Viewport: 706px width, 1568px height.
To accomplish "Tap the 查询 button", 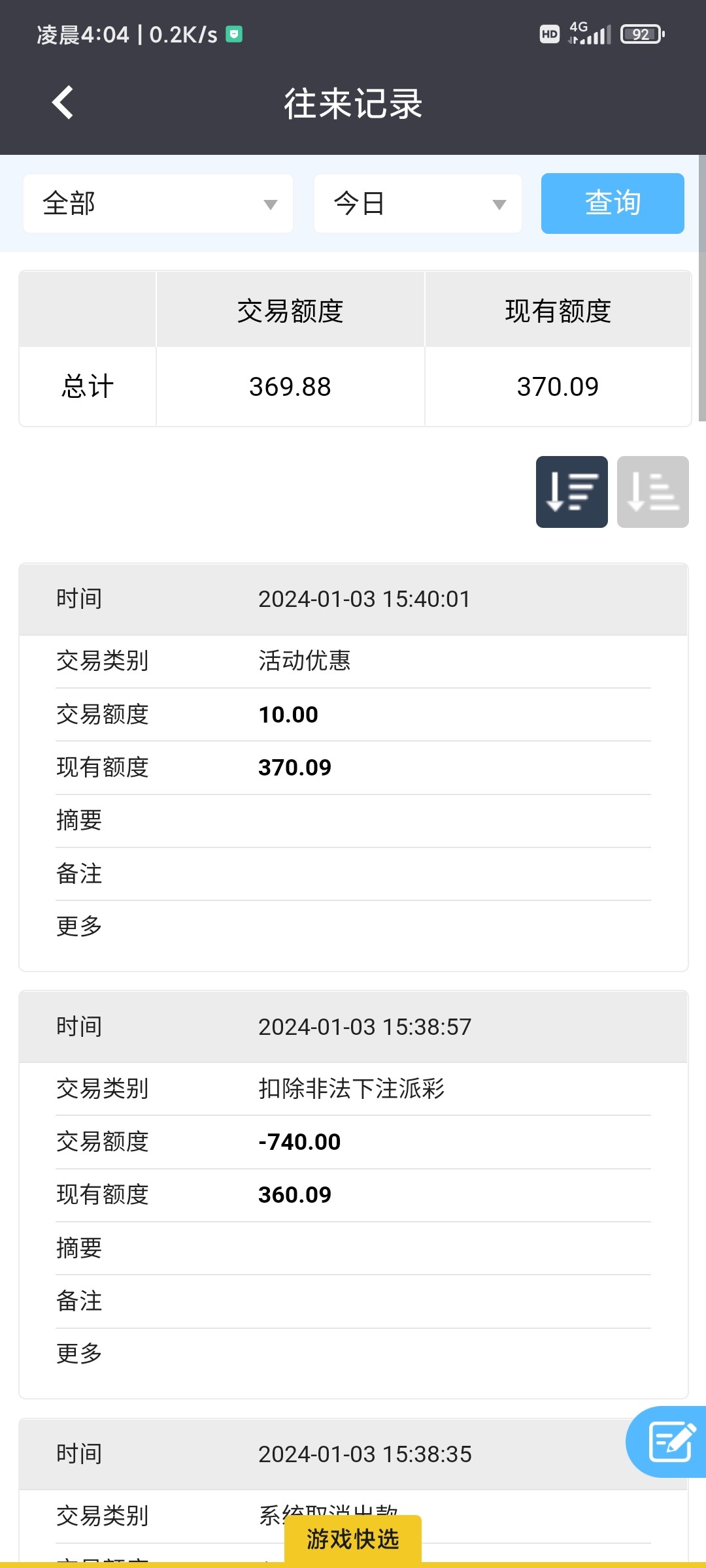I will click(613, 204).
